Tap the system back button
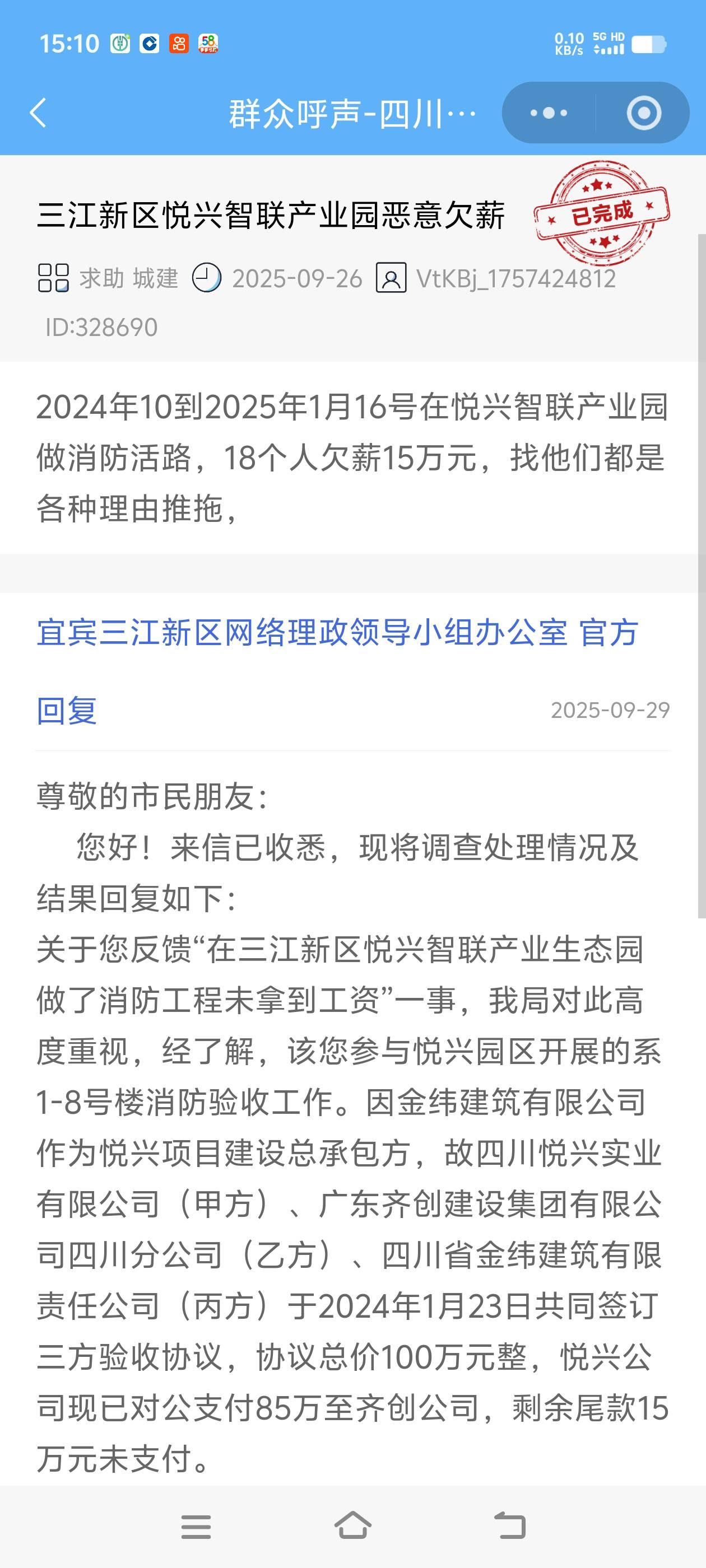Screen dimensions: 706x1568 pyautogui.click(x=510, y=1527)
